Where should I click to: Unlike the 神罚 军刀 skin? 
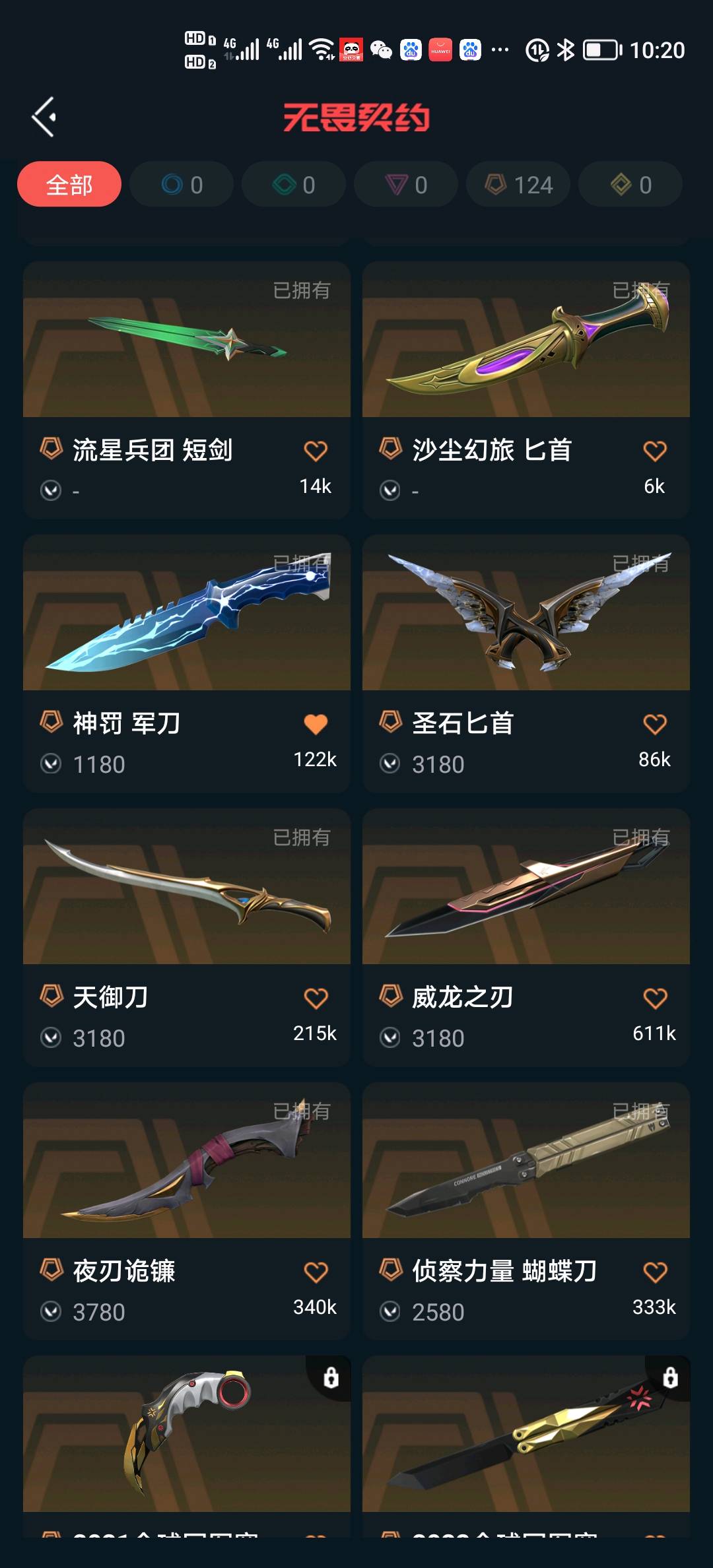[316, 725]
